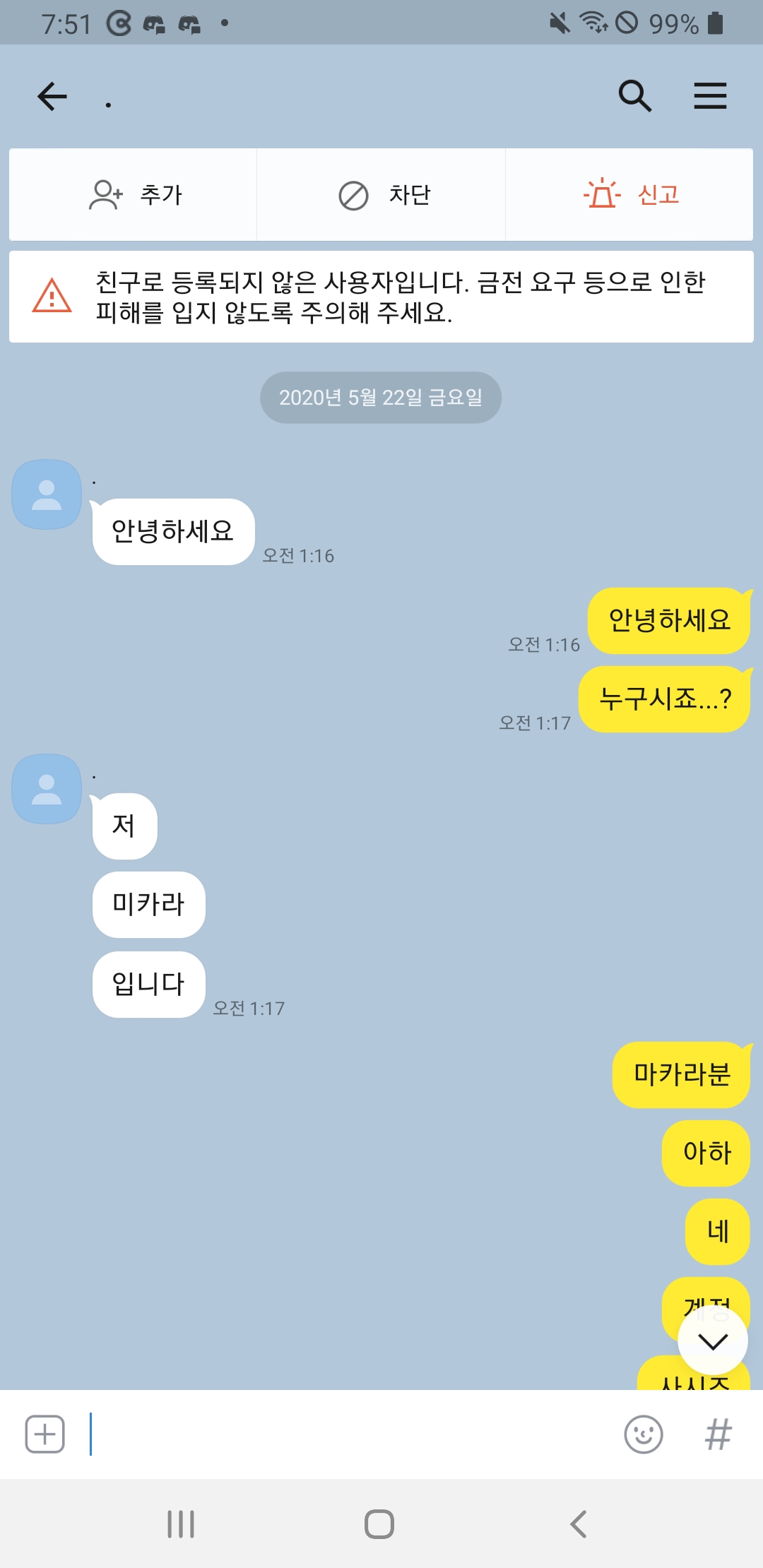Image resolution: width=763 pixels, height=1568 pixels.
Task: Go to home screen via navigation bar
Action: click(x=379, y=1524)
